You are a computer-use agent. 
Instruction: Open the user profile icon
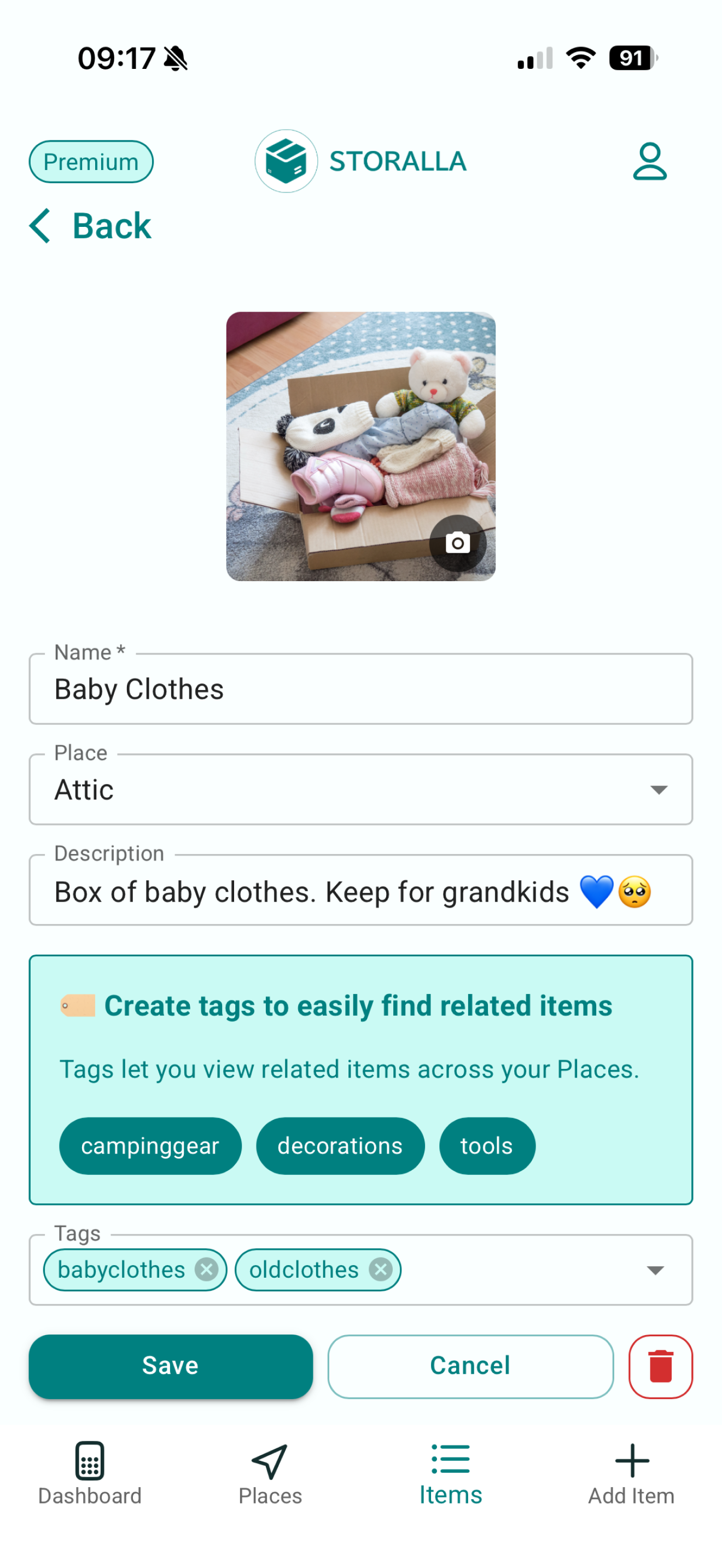point(649,161)
